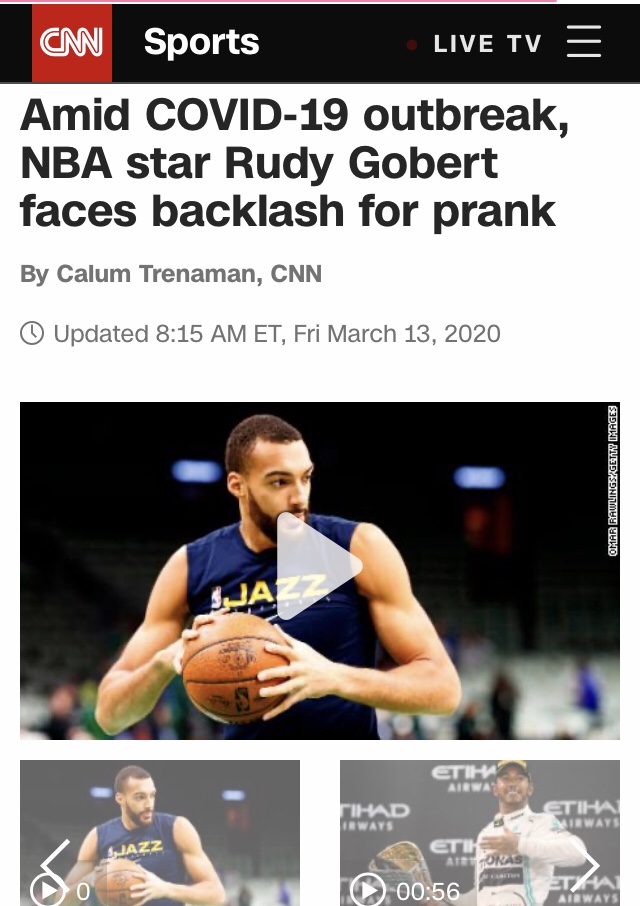The image size is (640, 906).
Task: Open the CNN home logo
Action: 72,43
